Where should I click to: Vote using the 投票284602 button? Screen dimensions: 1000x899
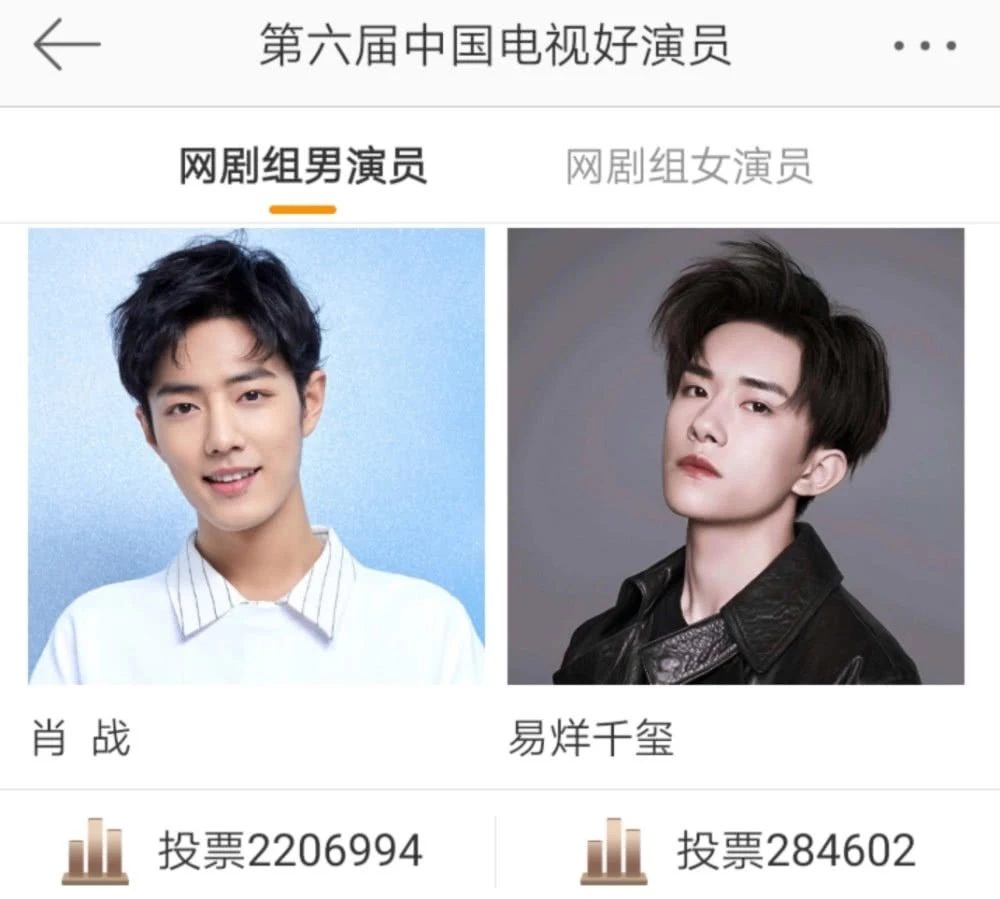click(x=748, y=851)
